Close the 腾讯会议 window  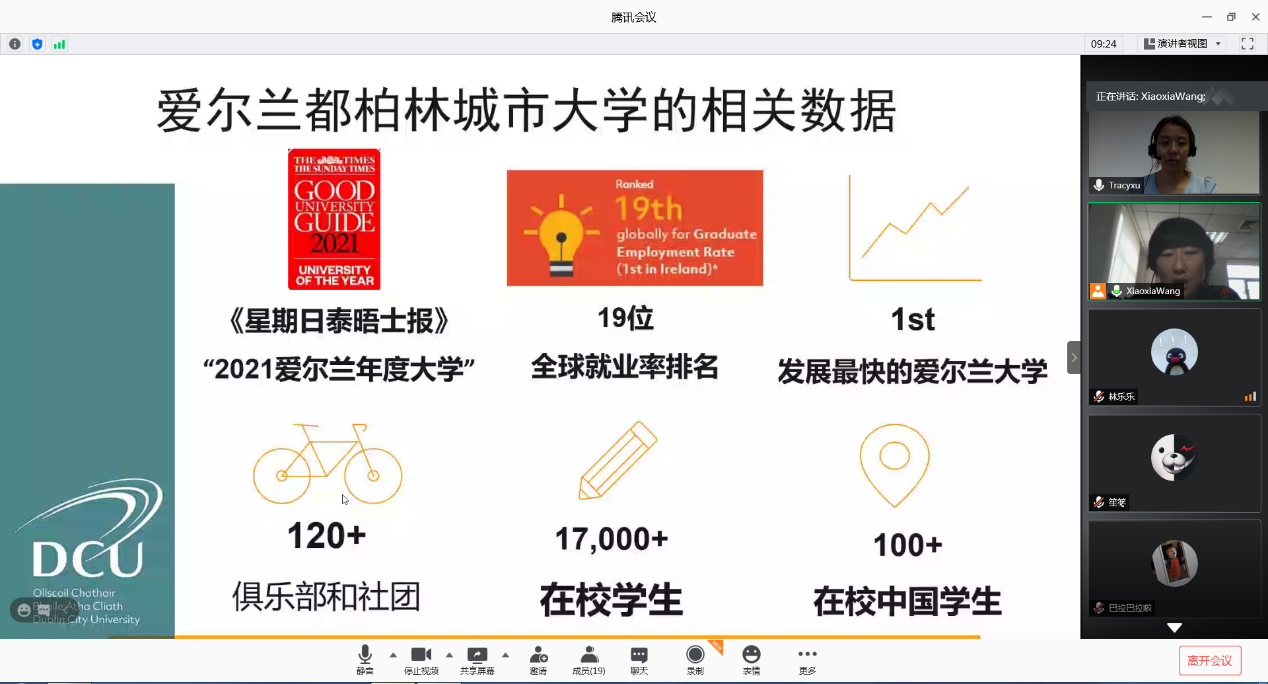click(1255, 16)
